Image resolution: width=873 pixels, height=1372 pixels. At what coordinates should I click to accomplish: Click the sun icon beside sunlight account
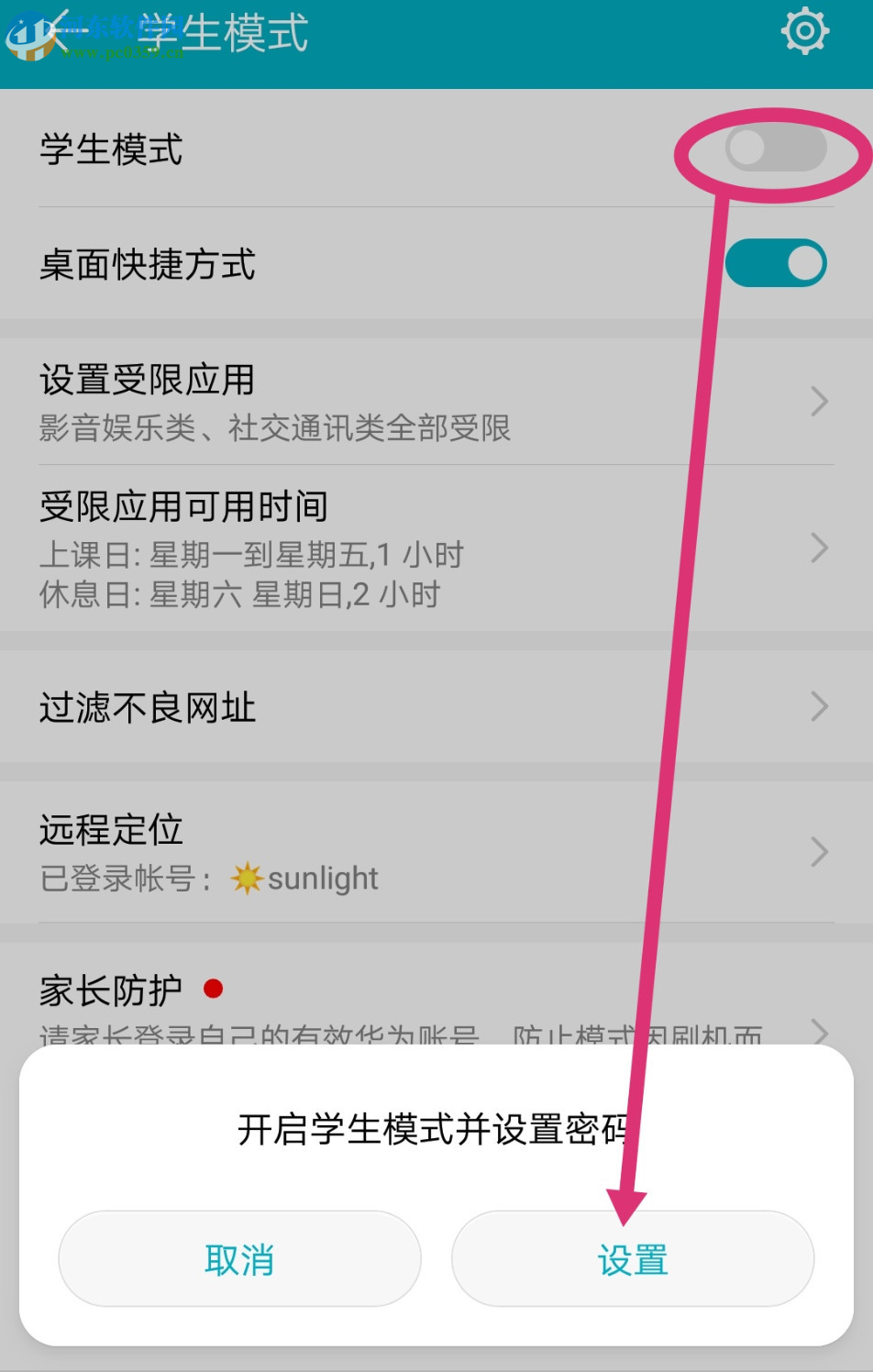[x=249, y=878]
